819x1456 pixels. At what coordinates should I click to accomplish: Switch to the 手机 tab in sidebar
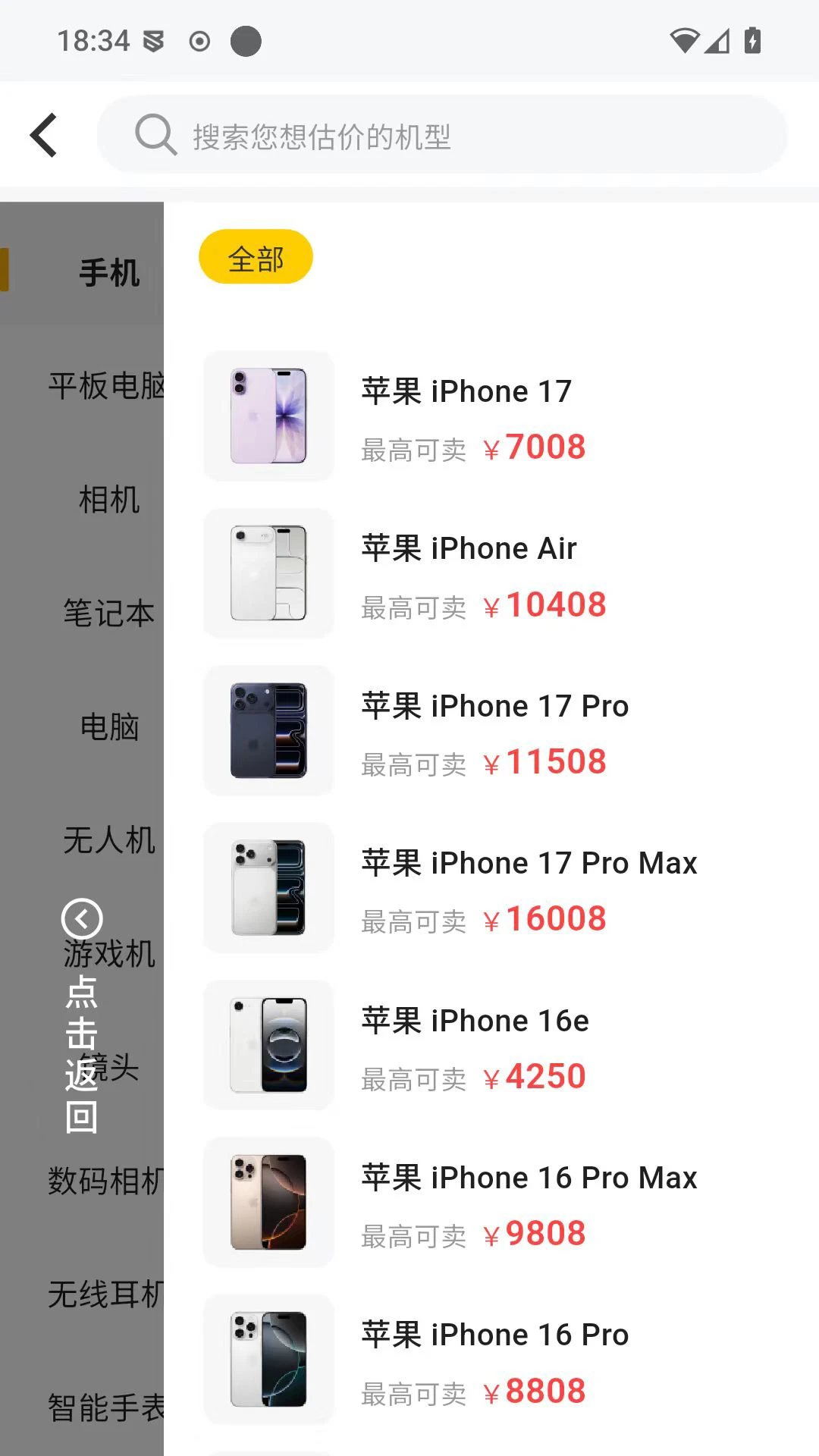coord(110,273)
